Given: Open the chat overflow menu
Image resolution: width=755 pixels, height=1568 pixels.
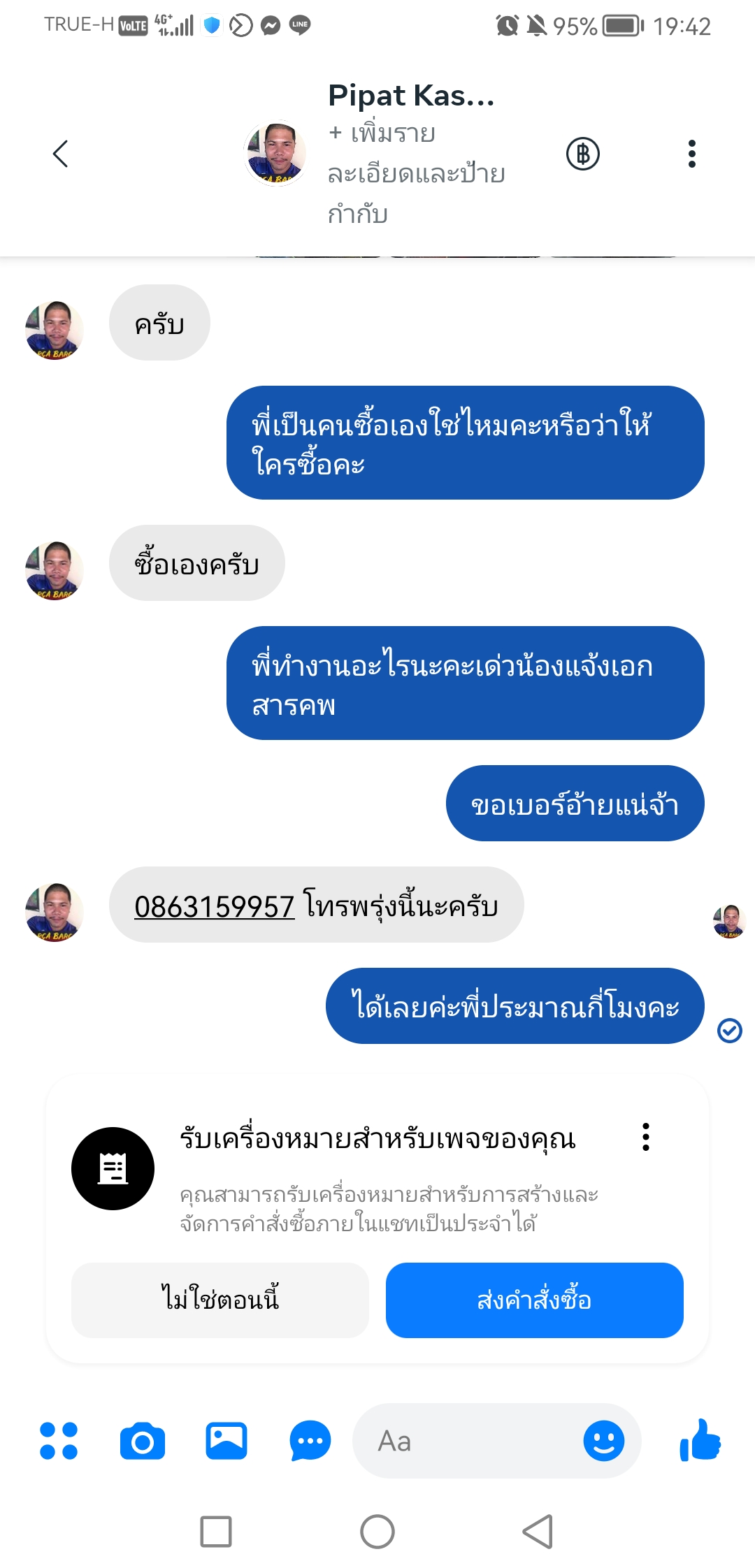Looking at the screenshot, I should point(691,154).
